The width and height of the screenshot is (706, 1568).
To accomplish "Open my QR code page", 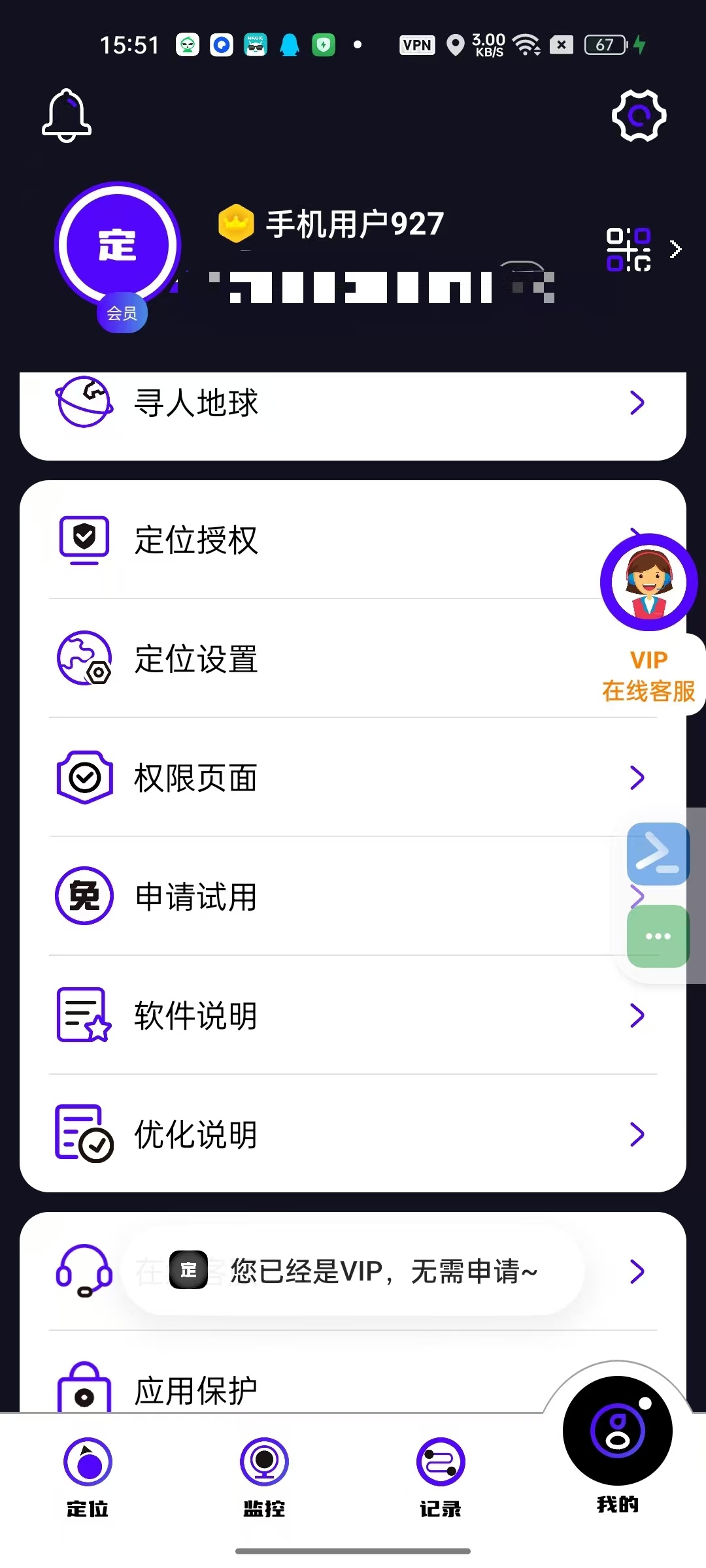I will (629, 249).
